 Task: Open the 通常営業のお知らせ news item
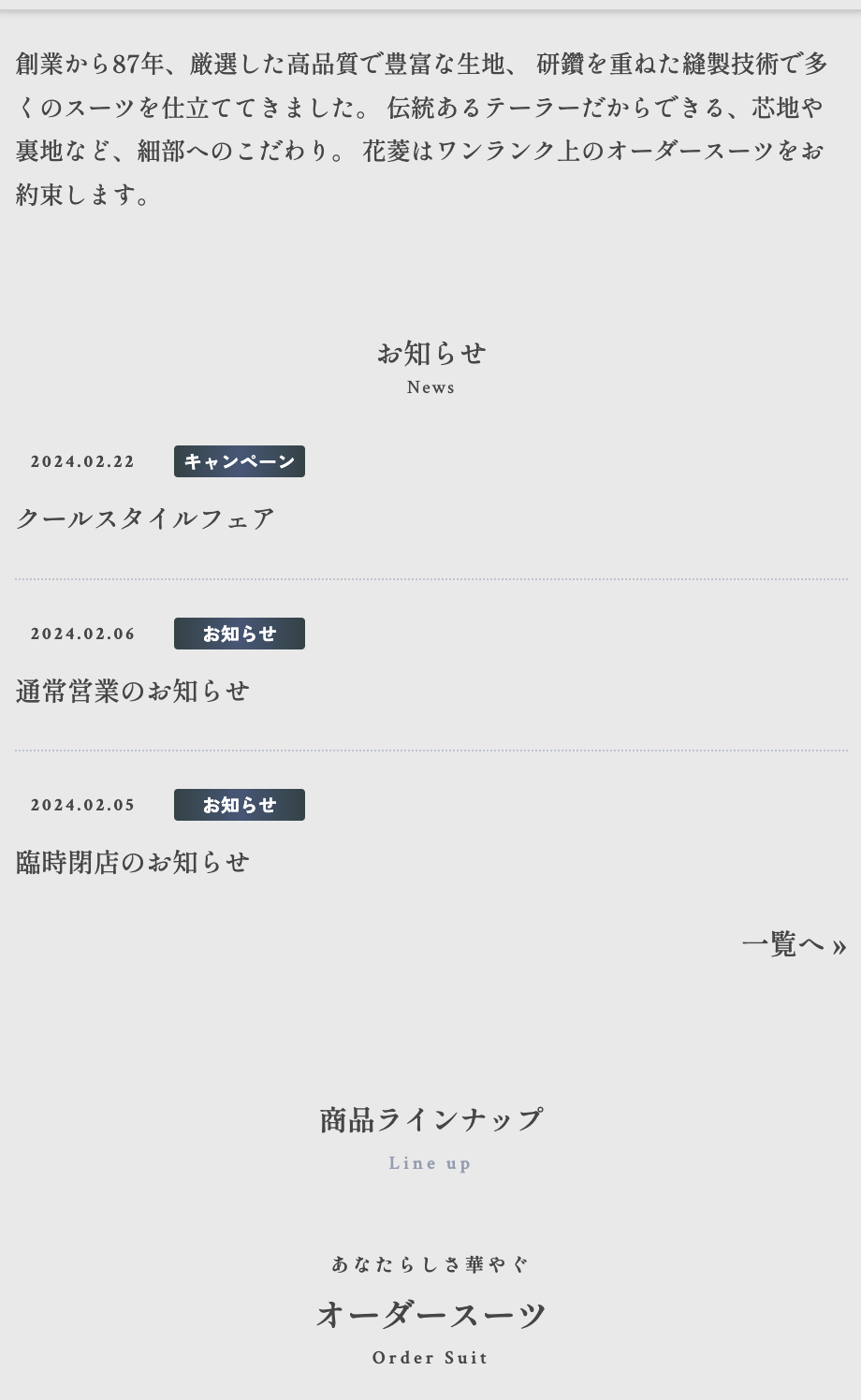click(133, 691)
